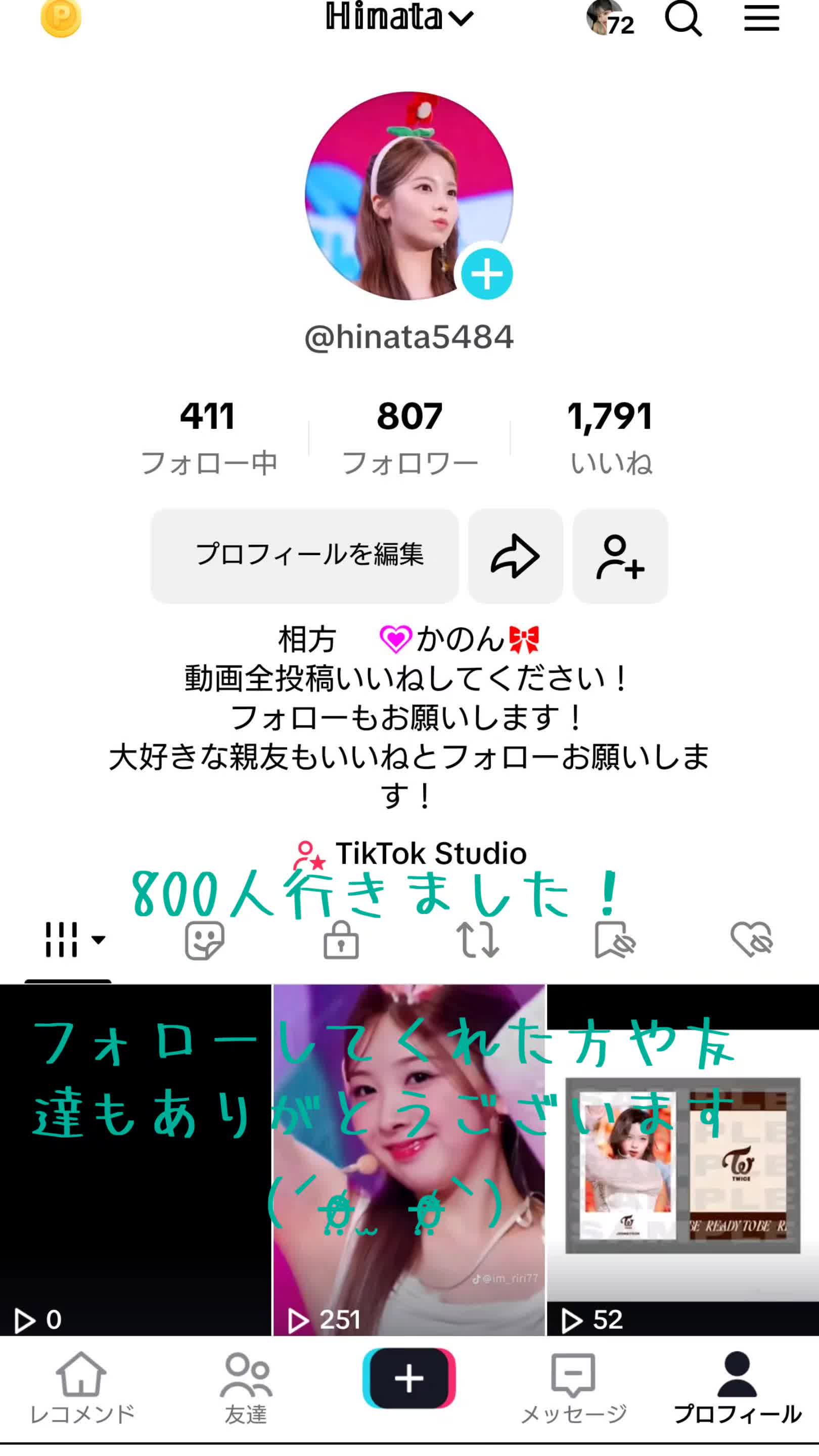Image resolution: width=819 pixels, height=1456 pixels.
Task: Share this profile
Action: coord(516,556)
